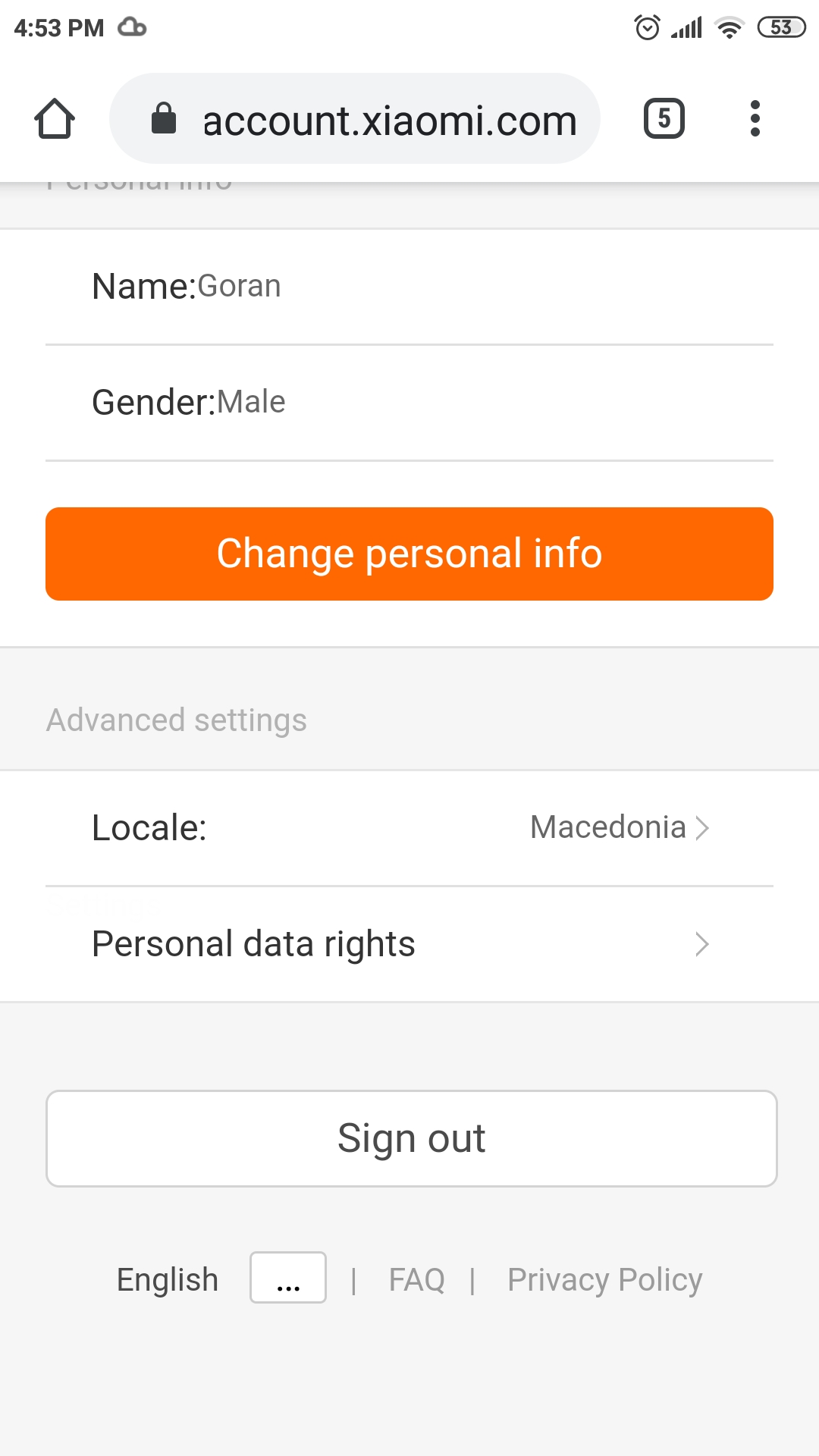Tap the account.xiaomi.com address bar
Screen dimensions: 819x1456
(x=355, y=119)
